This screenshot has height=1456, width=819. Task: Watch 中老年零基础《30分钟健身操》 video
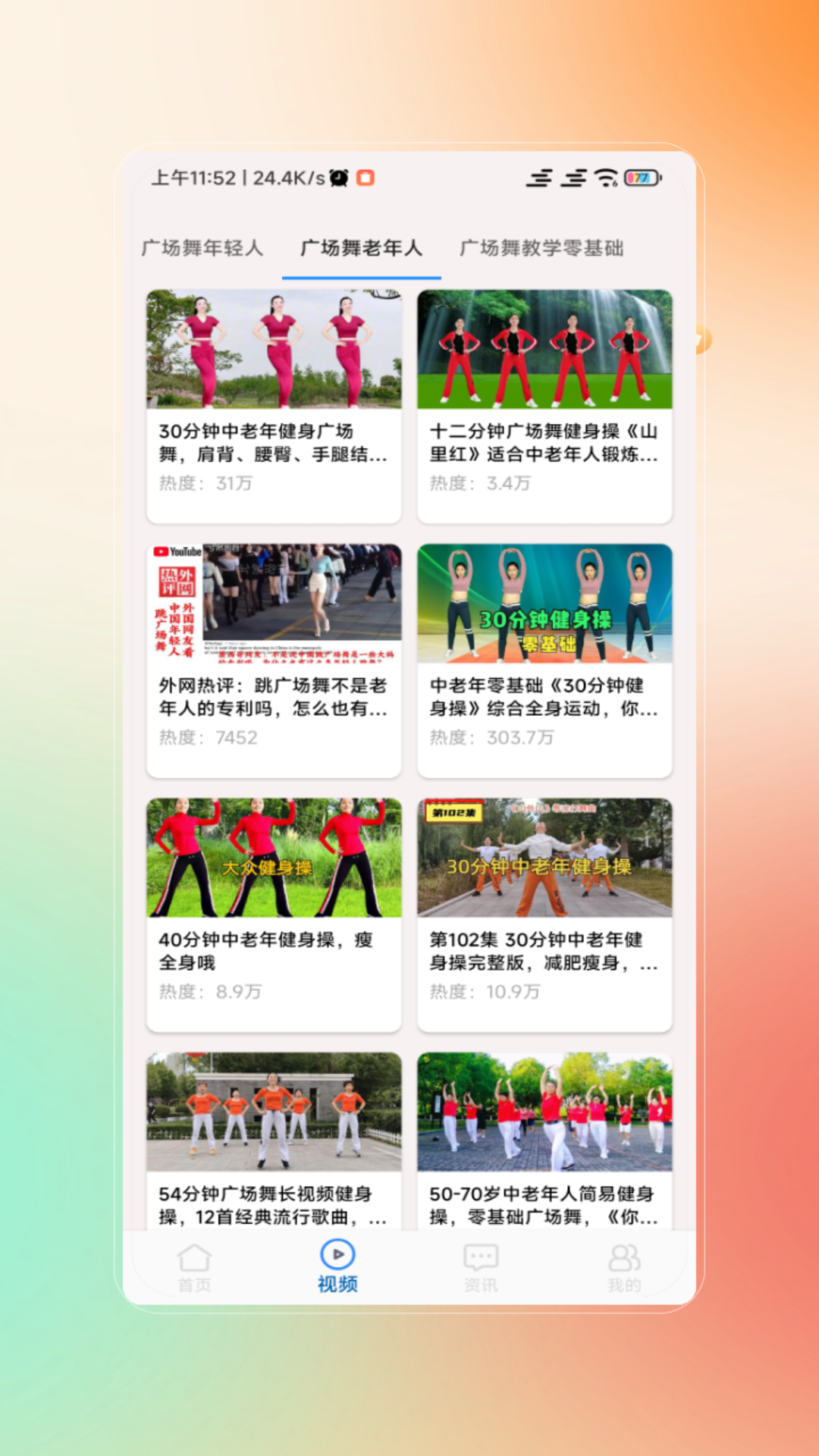click(544, 660)
